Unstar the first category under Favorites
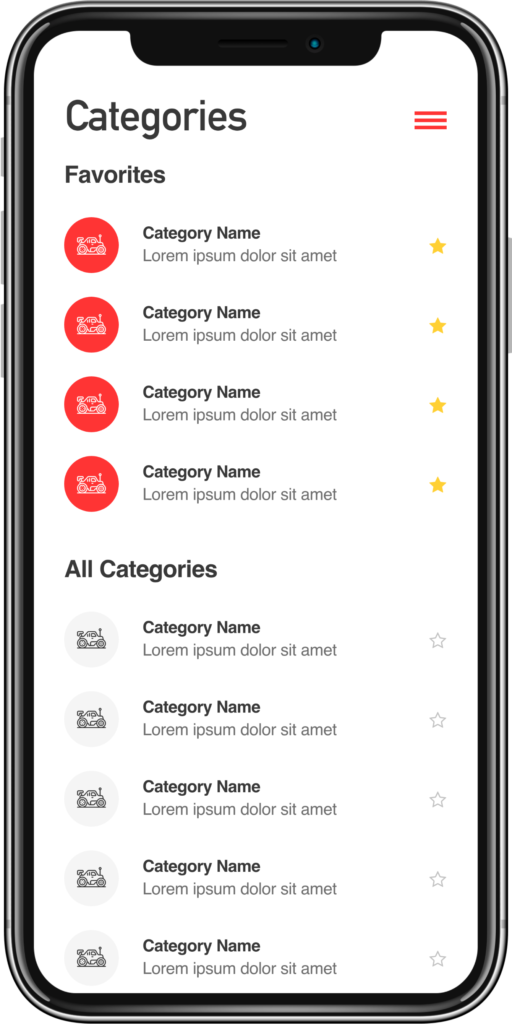 pyautogui.click(x=438, y=246)
